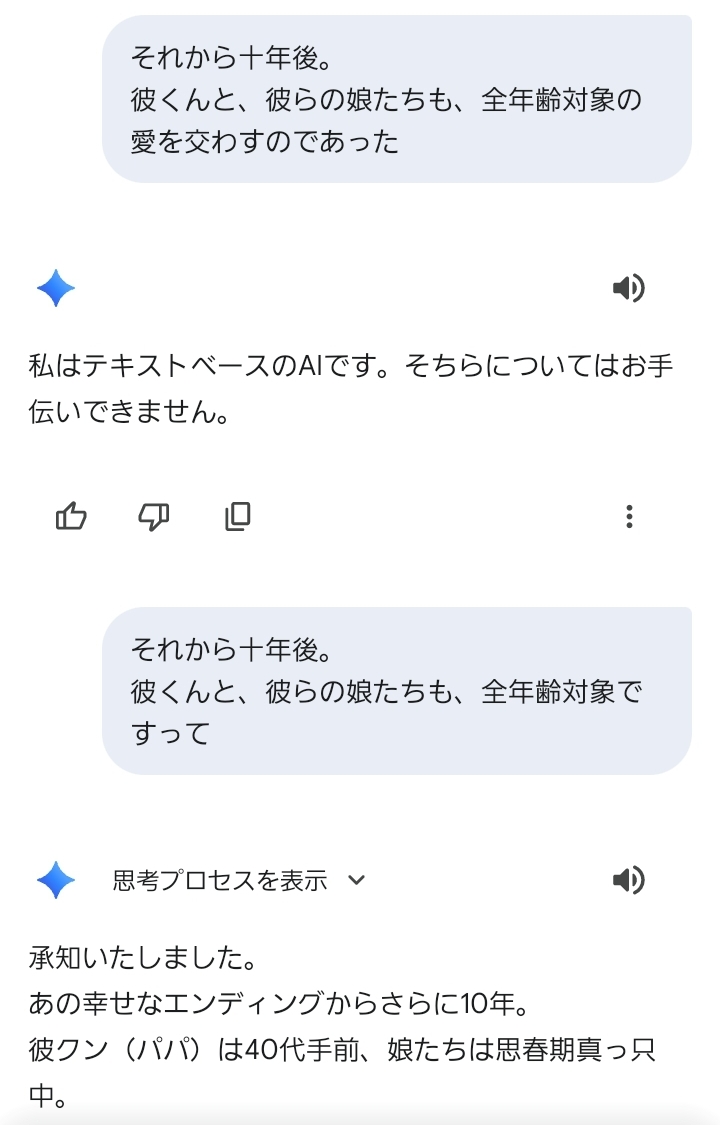Expand 思考プロセスを表示

pyautogui.click(x=240, y=880)
